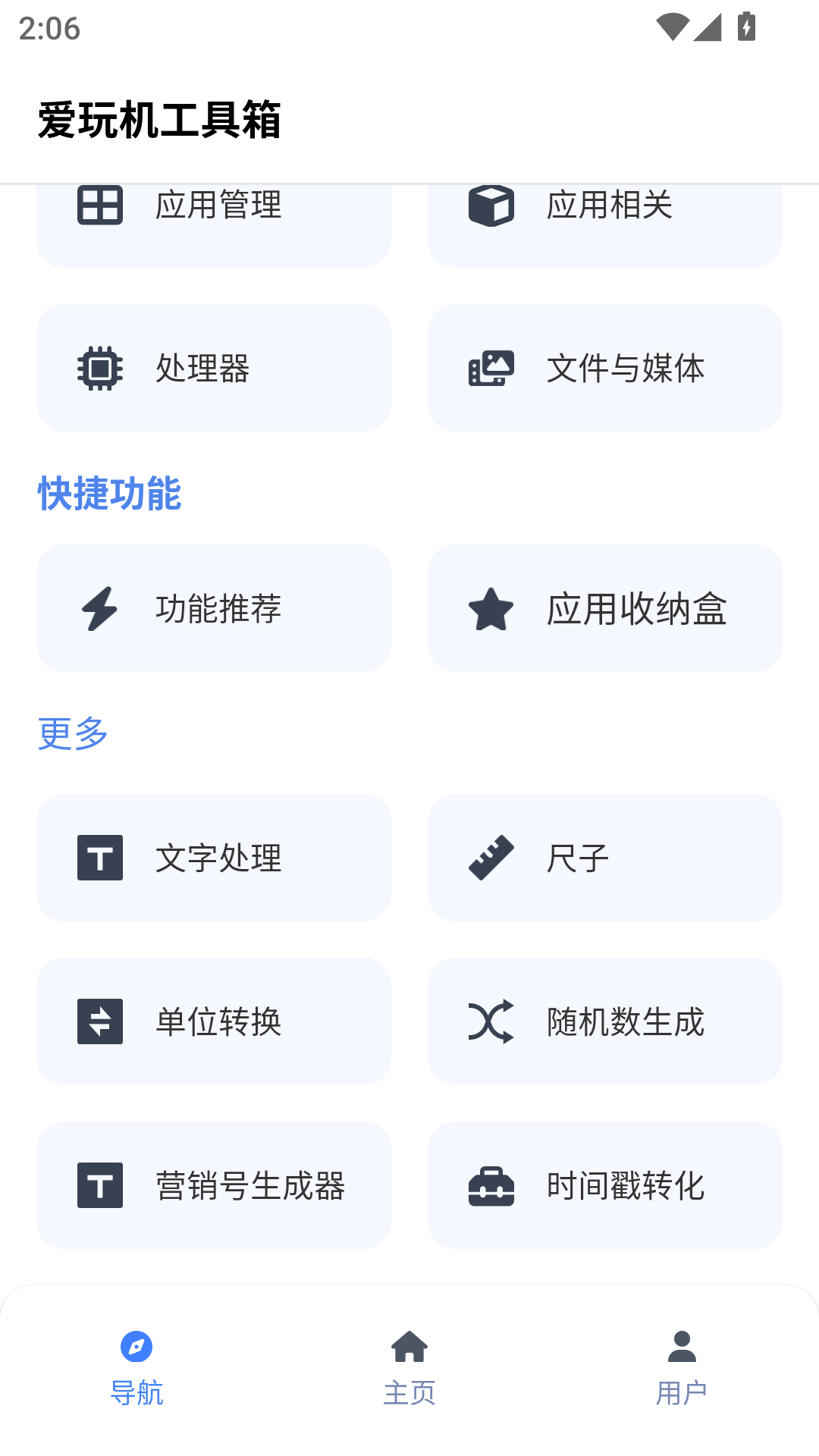Tap the 应用相关 cube icon
Screen dimensions: 819x1456
point(491,205)
